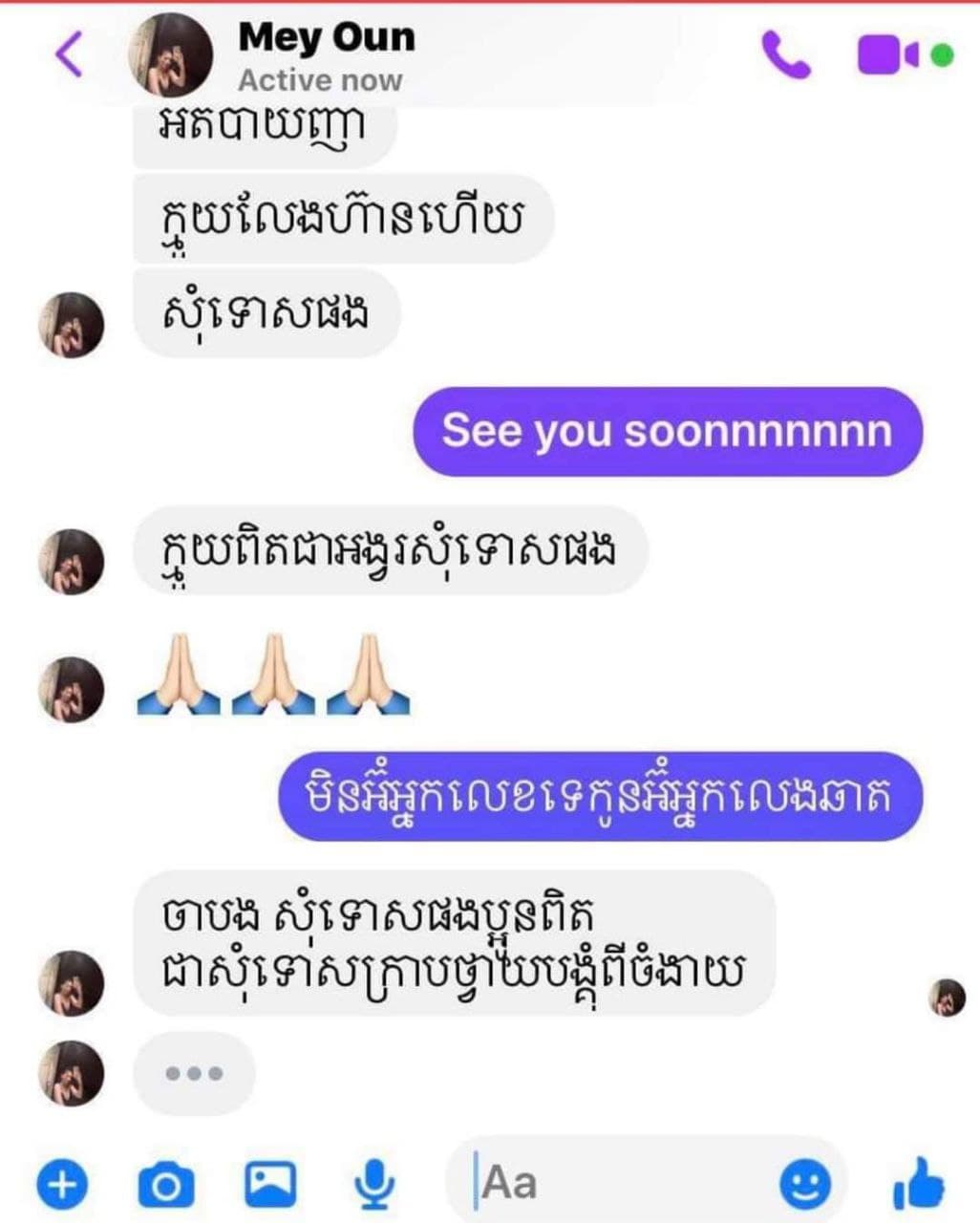Start a voice call with Mey Oun

coord(785,54)
